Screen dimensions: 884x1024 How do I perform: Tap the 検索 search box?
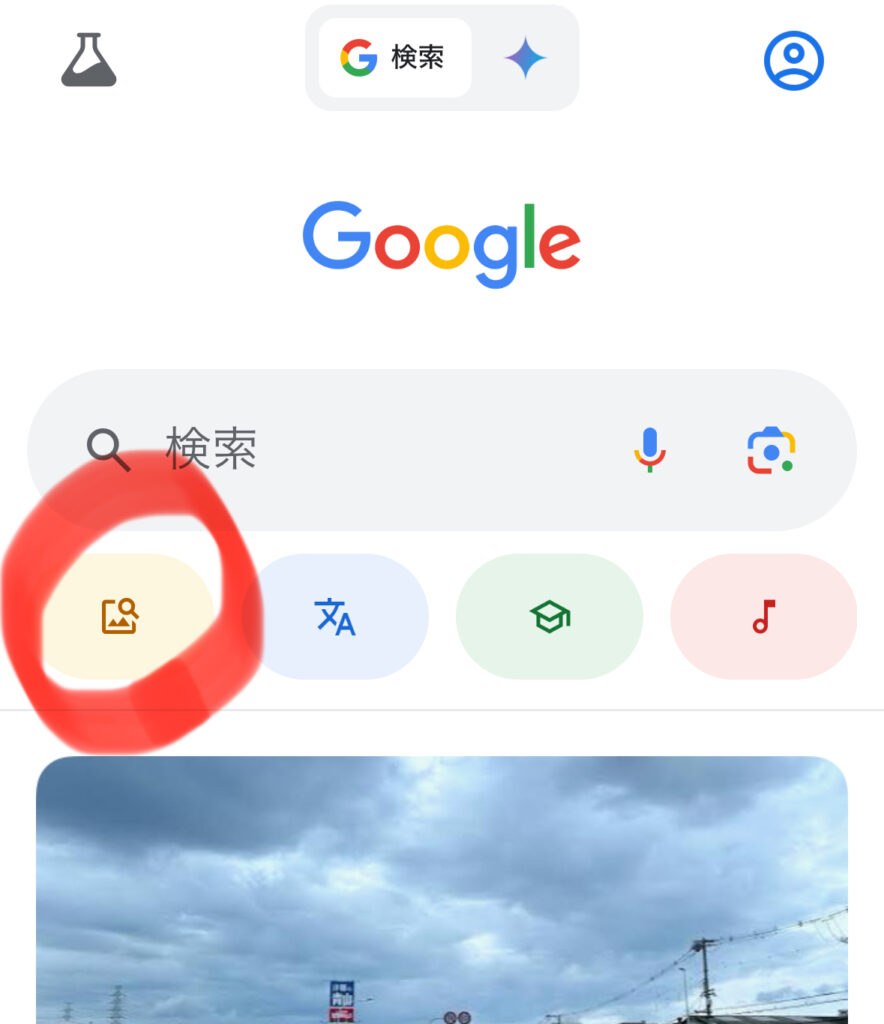click(380, 449)
